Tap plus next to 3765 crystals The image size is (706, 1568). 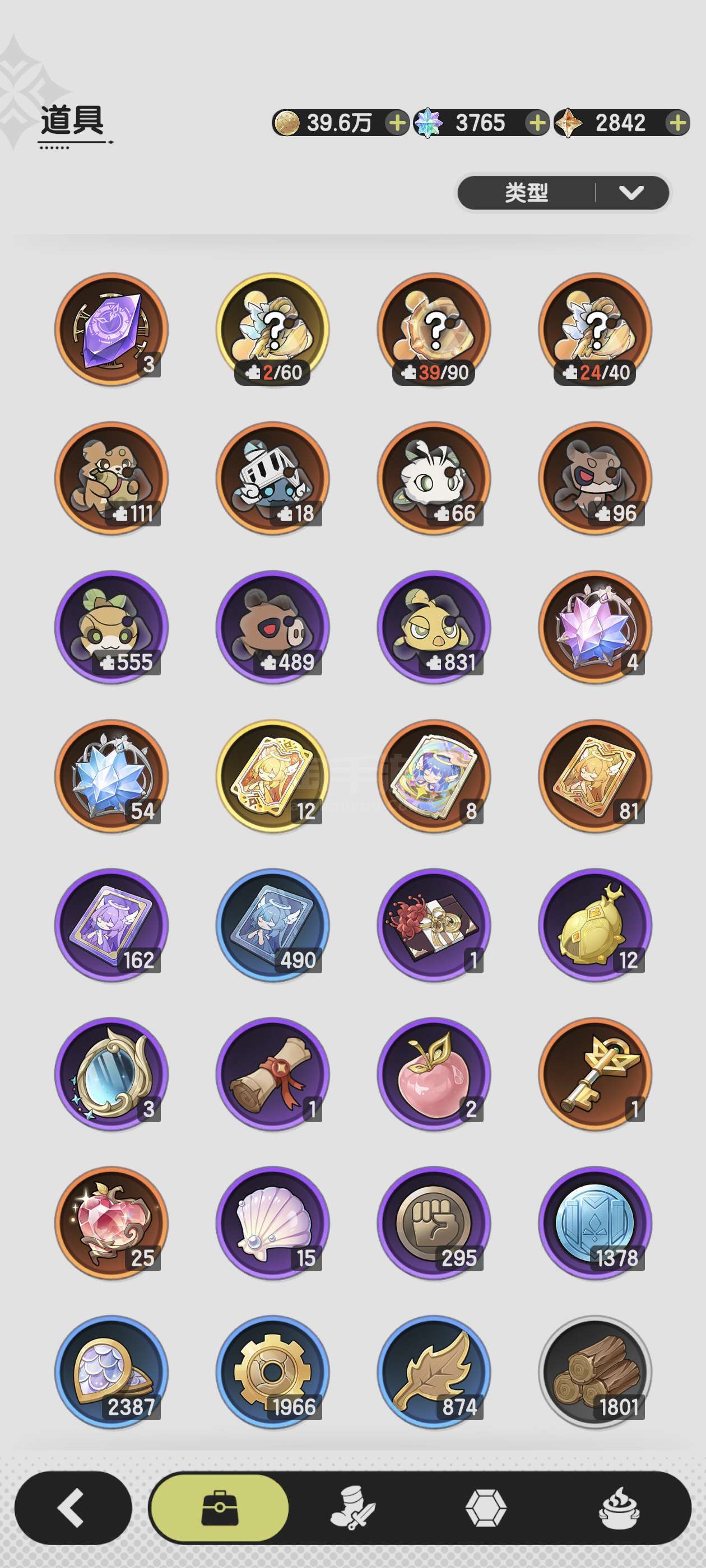coord(537,123)
